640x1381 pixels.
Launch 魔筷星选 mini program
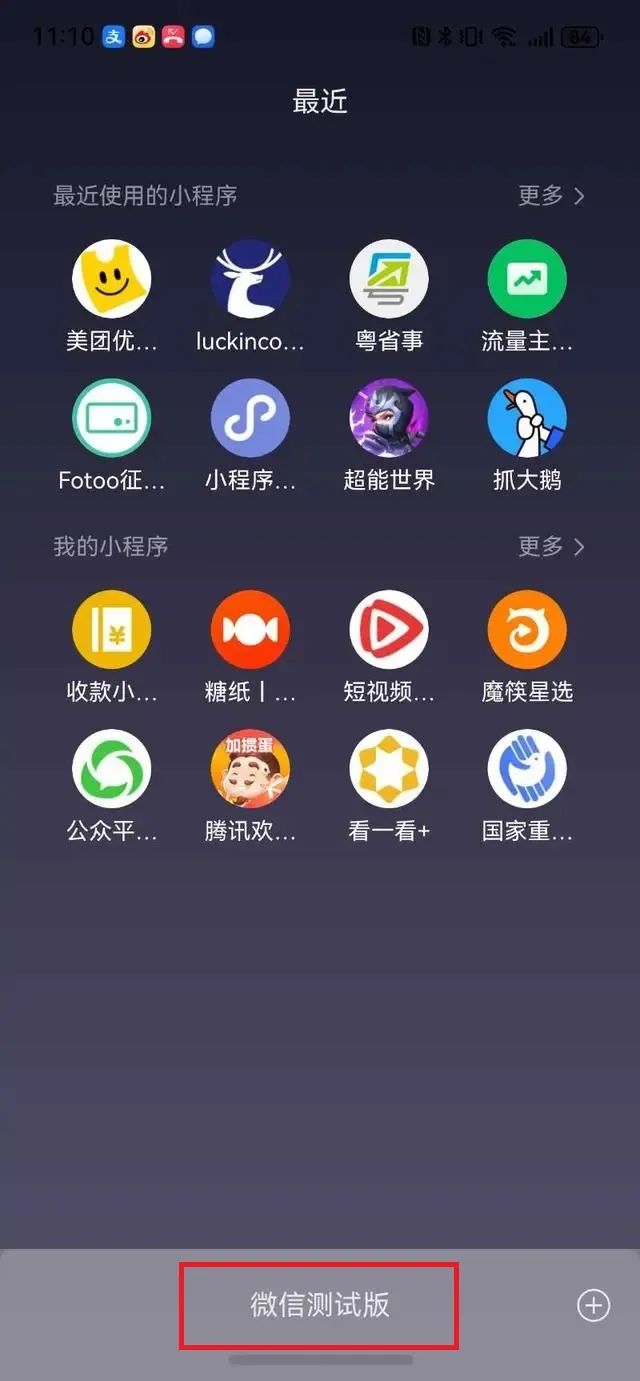click(x=527, y=630)
